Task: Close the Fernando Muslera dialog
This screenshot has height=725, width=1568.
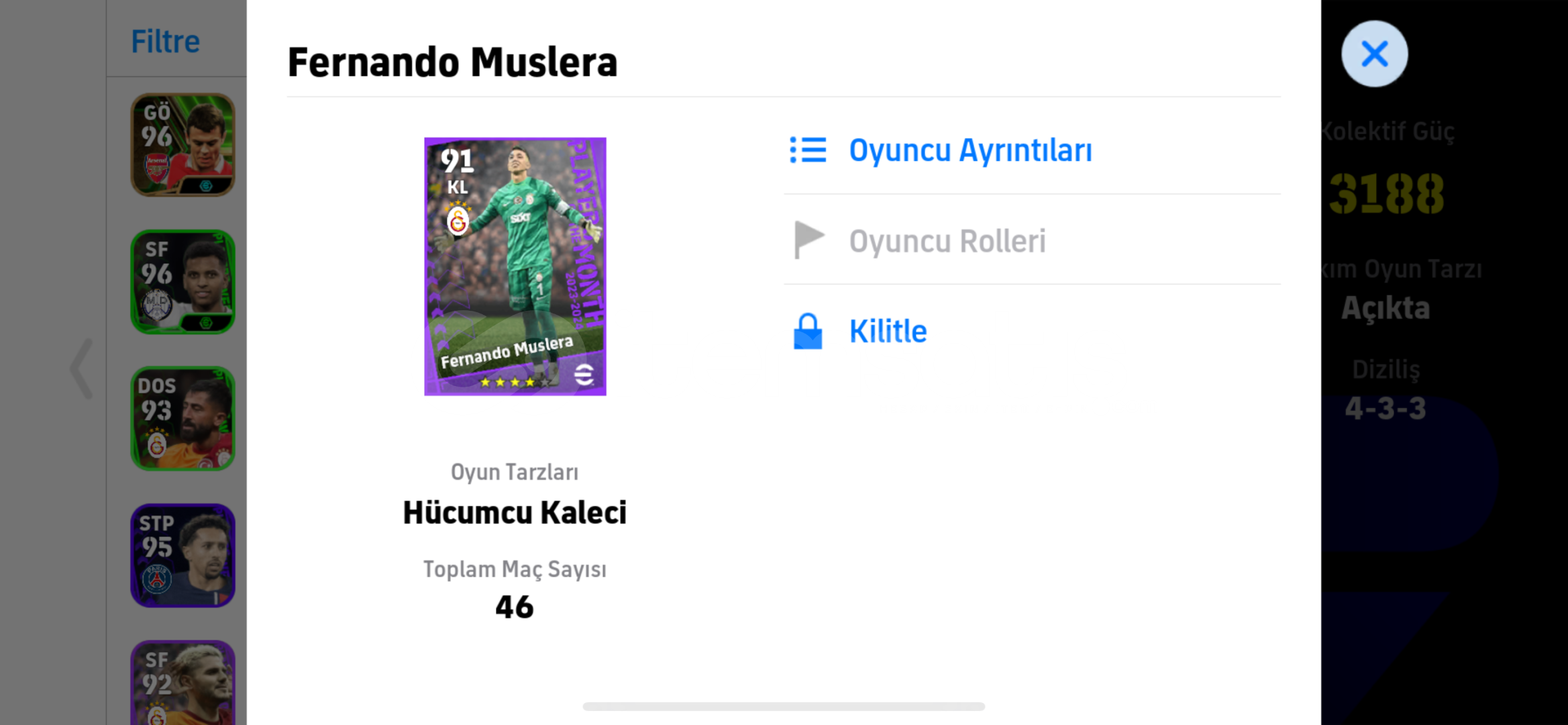Action: coord(1374,54)
